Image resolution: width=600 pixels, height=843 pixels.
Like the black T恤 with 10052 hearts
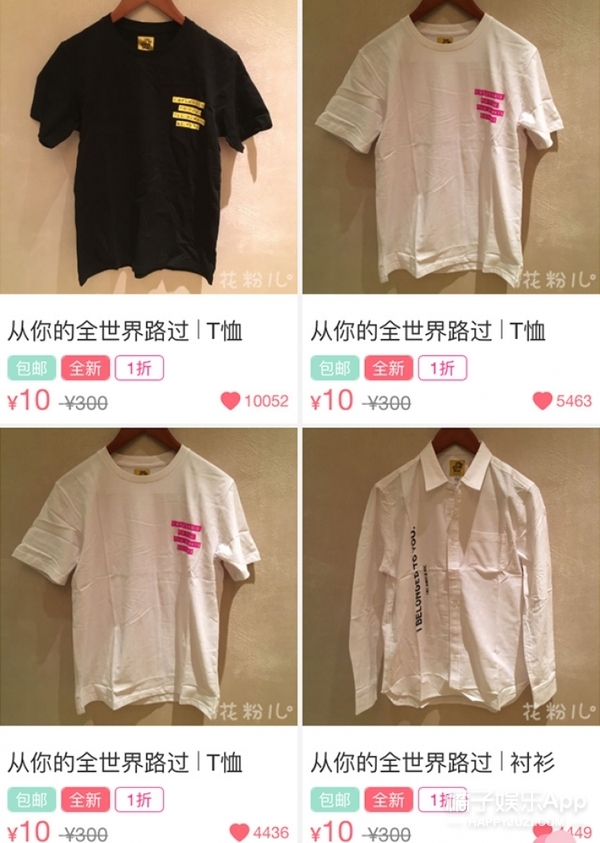(231, 401)
